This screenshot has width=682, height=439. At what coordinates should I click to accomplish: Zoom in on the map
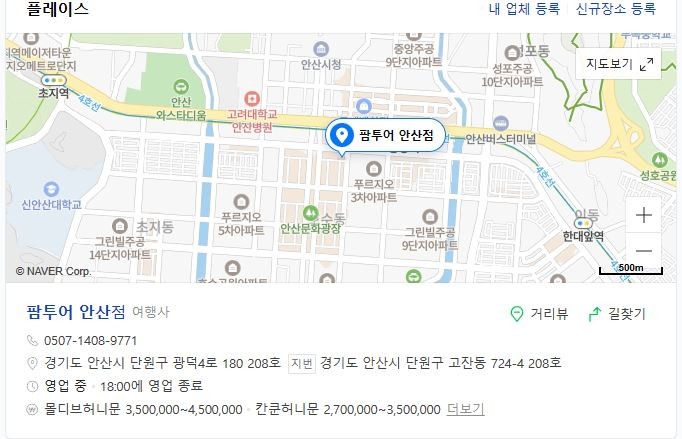pos(644,215)
